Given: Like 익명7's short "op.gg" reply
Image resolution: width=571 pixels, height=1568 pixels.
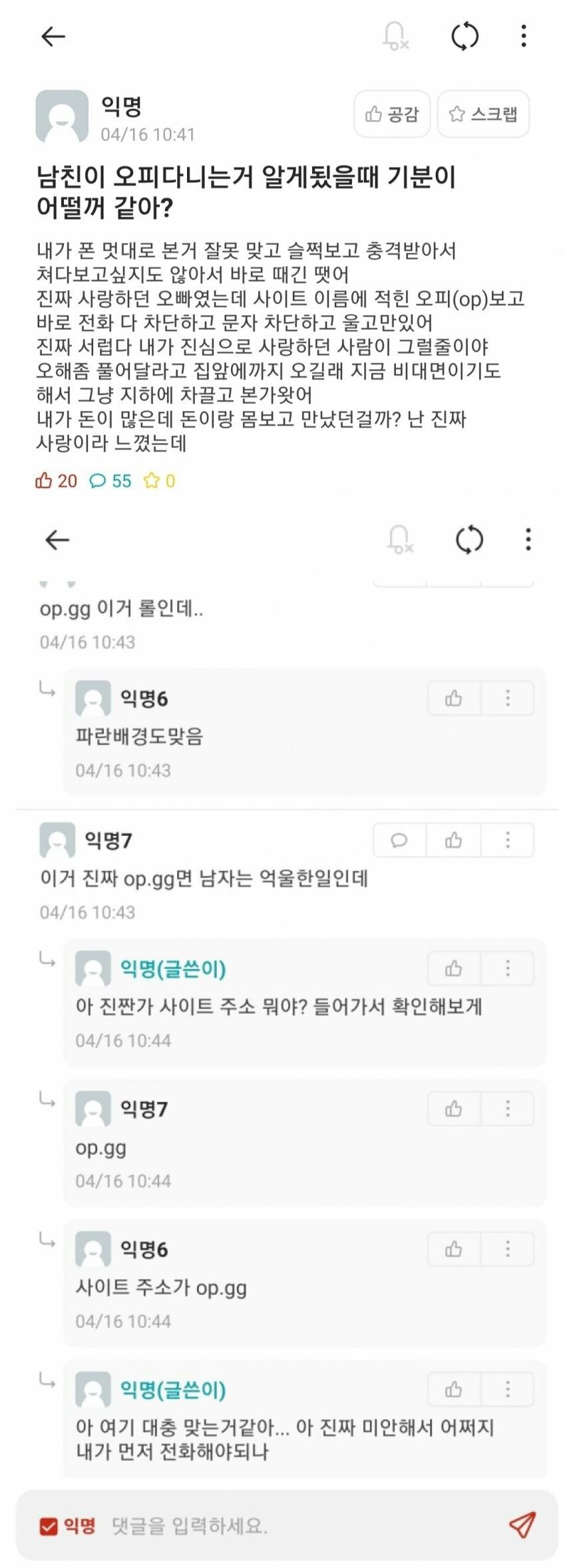Looking at the screenshot, I should click(x=454, y=1109).
